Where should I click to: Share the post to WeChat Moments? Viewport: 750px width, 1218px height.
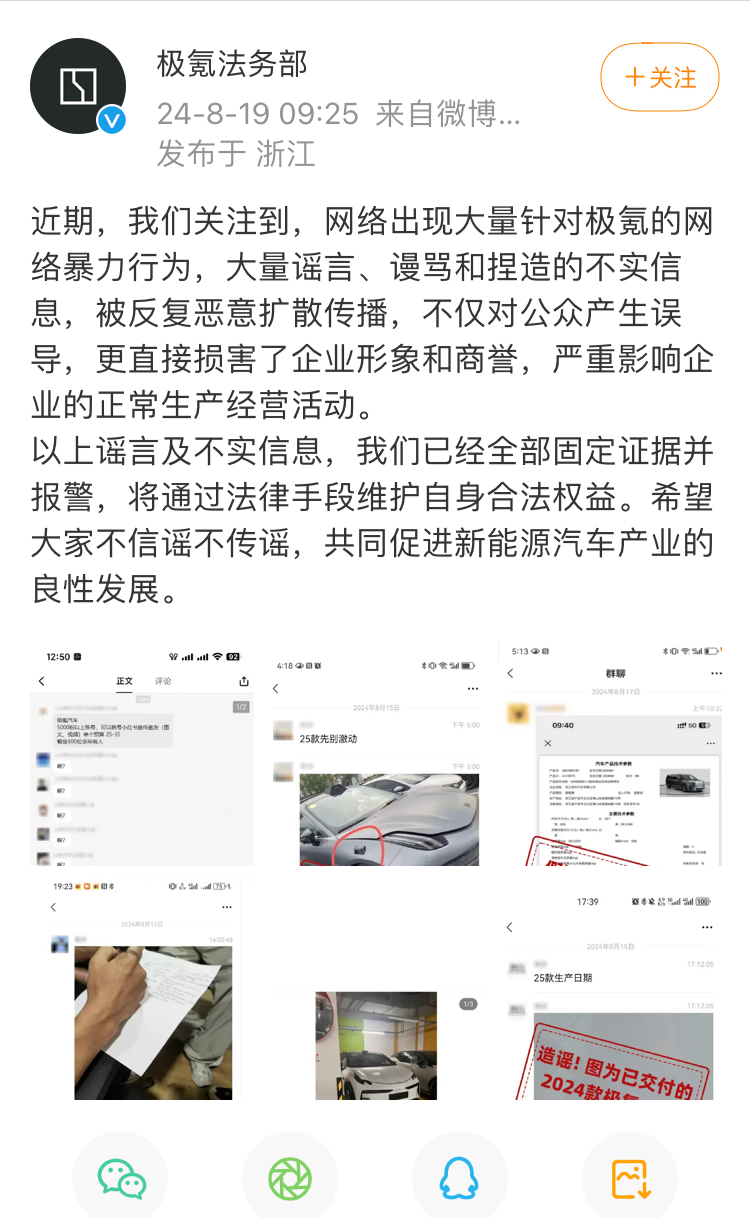click(290, 1178)
